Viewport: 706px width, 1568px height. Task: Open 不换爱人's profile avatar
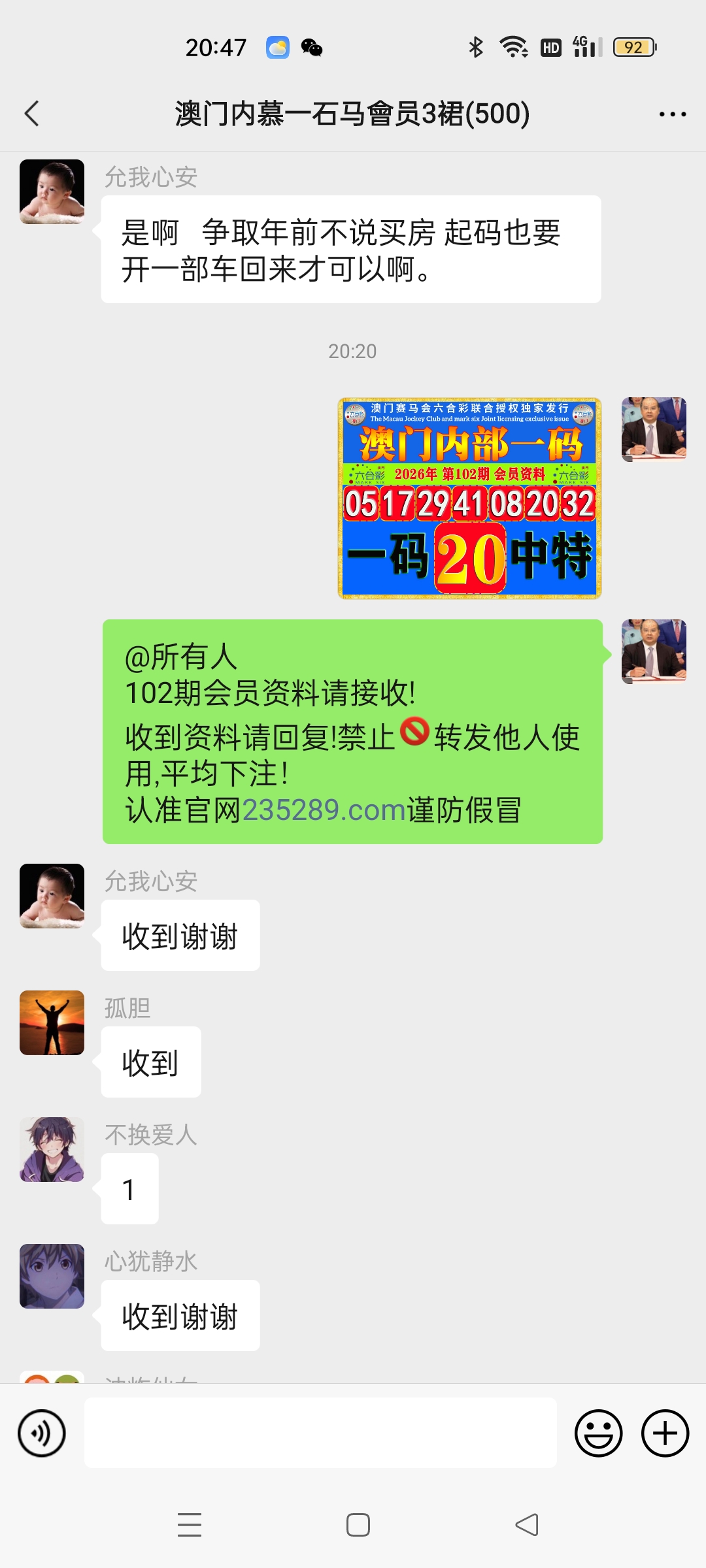[x=52, y=1149]
